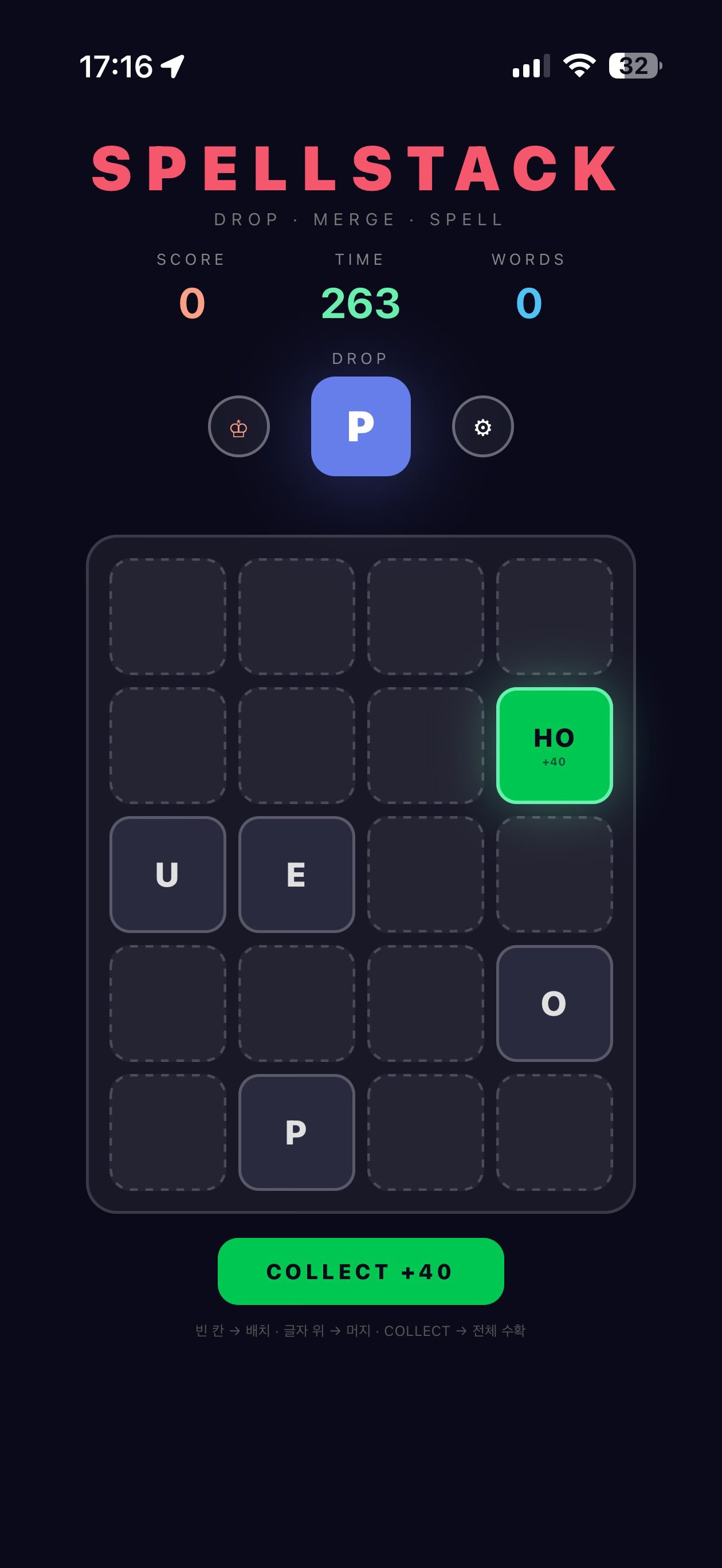Open the settings gear
722x1568 pixels.
point(482,427)
